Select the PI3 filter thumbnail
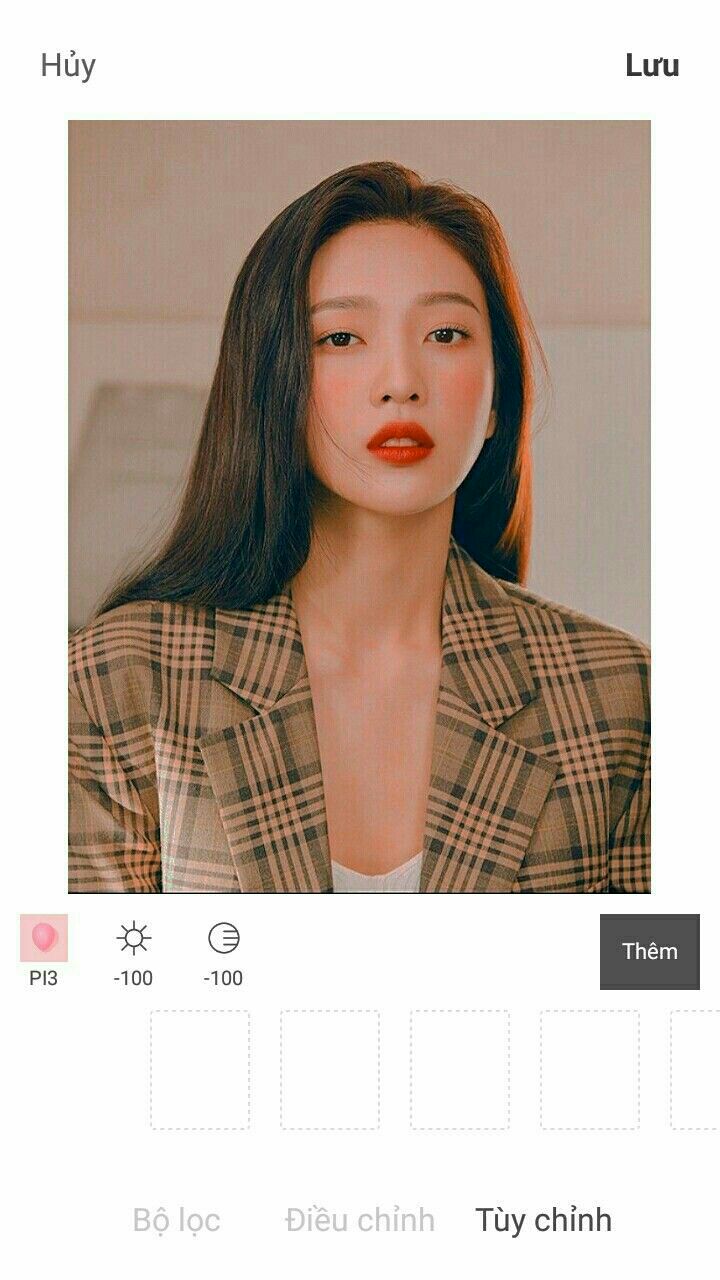This screenshot has height=1280, width=720. [x=44, y=938]
